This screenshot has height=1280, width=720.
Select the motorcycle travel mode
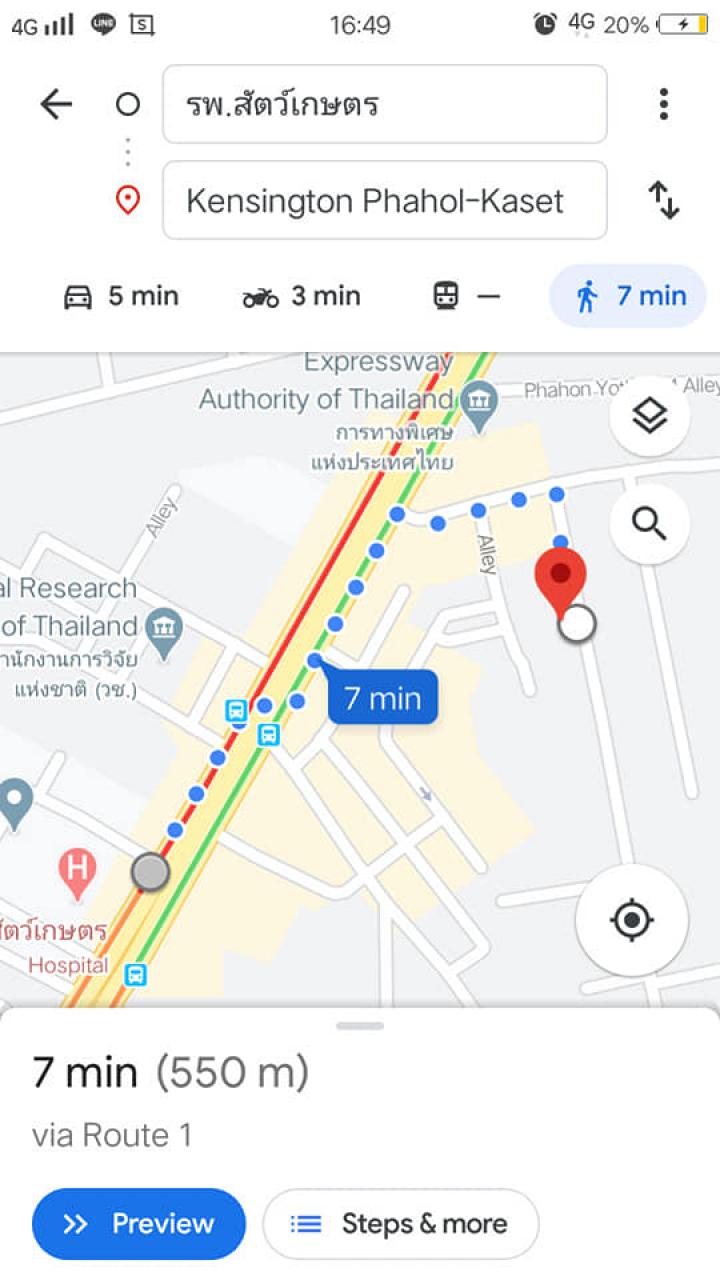[300, 296]
